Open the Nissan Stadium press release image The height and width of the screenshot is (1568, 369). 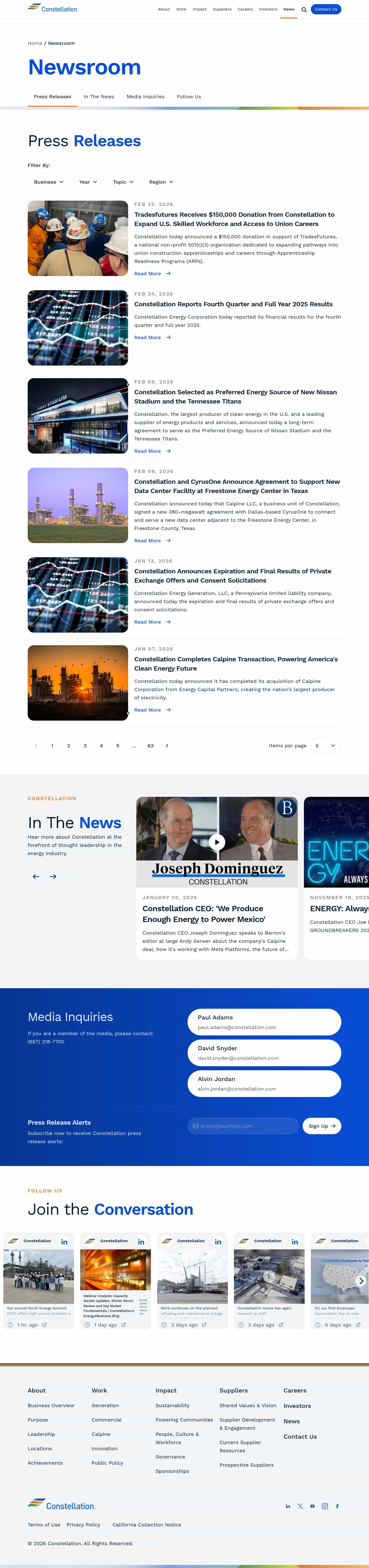[x=78, y=416]
